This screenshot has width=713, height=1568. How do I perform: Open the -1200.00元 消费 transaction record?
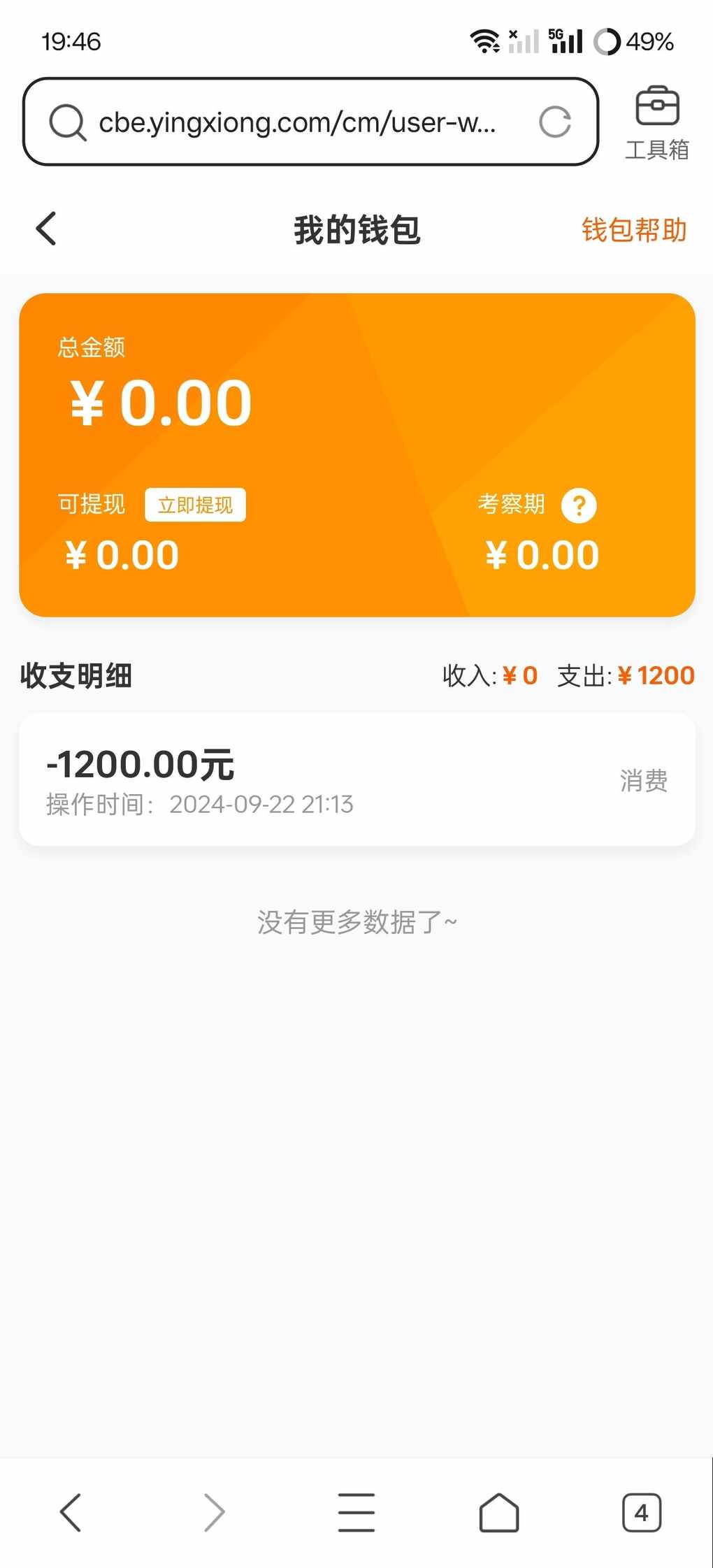point(357,779)
